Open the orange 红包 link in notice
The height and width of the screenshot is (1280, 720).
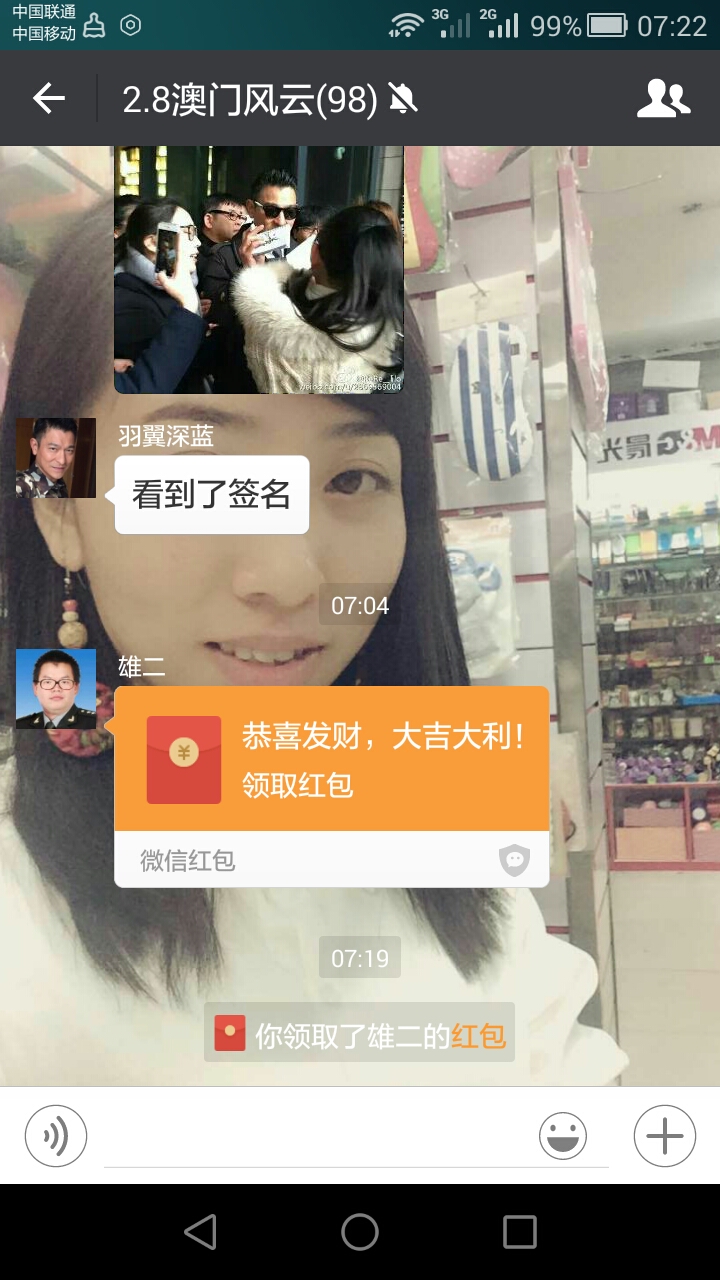[478, 1036]
